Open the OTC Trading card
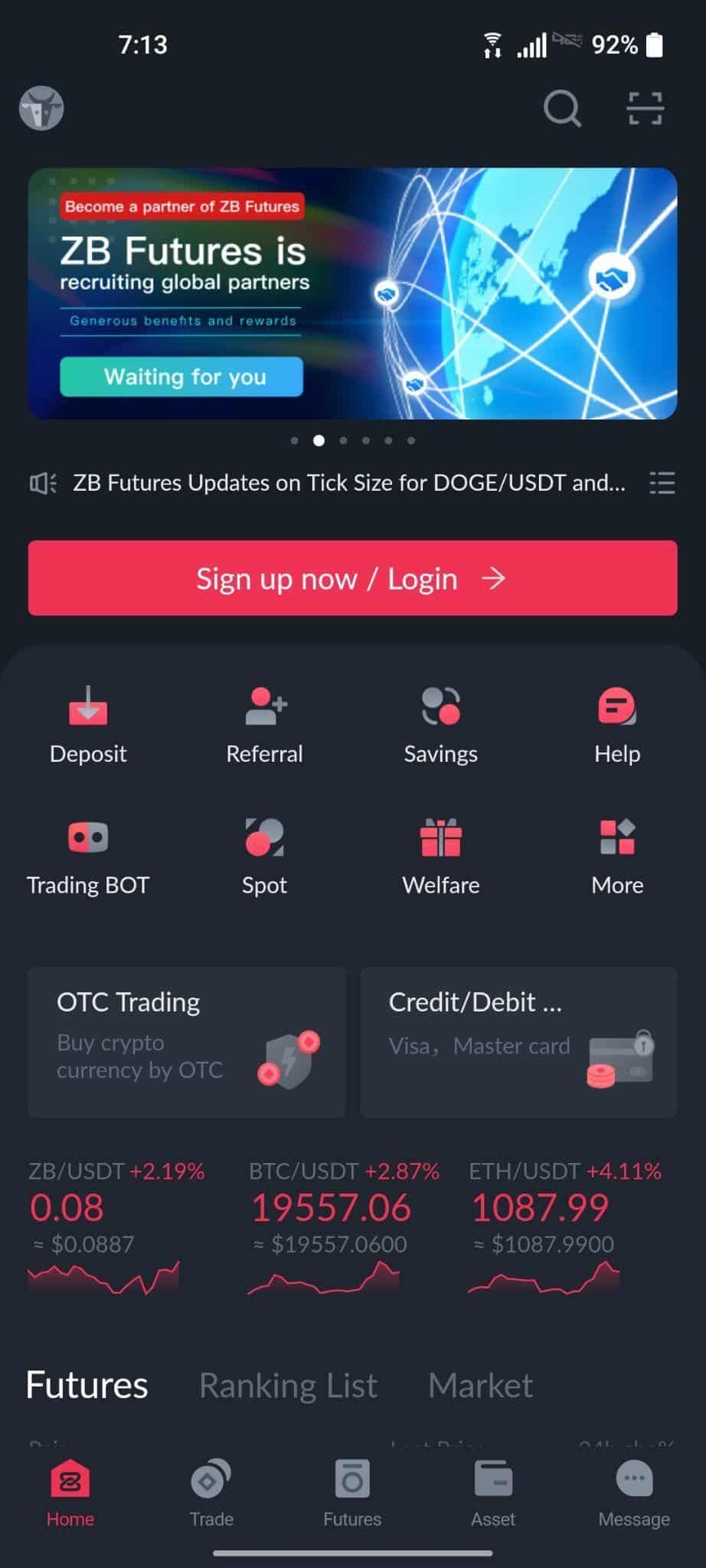The width and height of the screenshot is (706, 1568). (187, 1041)
